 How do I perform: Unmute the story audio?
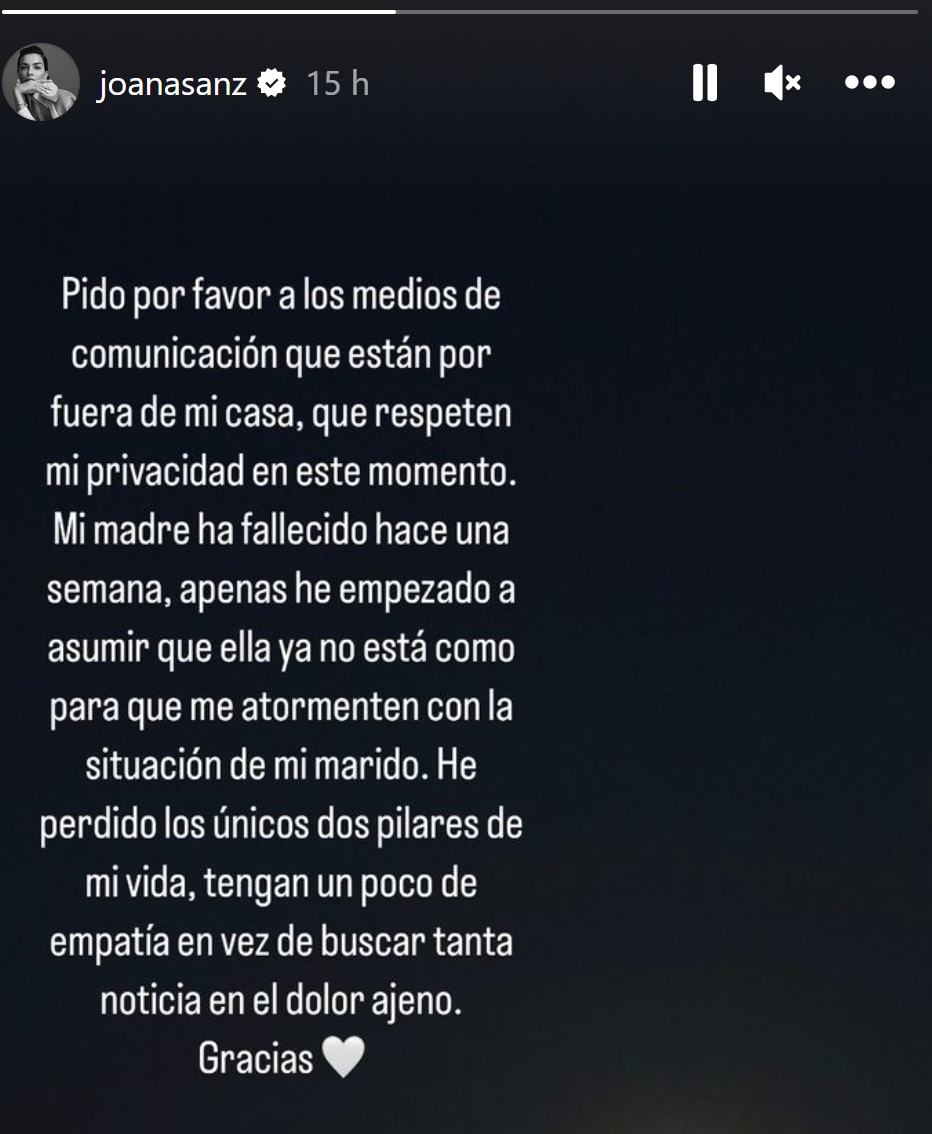[782, 83]
